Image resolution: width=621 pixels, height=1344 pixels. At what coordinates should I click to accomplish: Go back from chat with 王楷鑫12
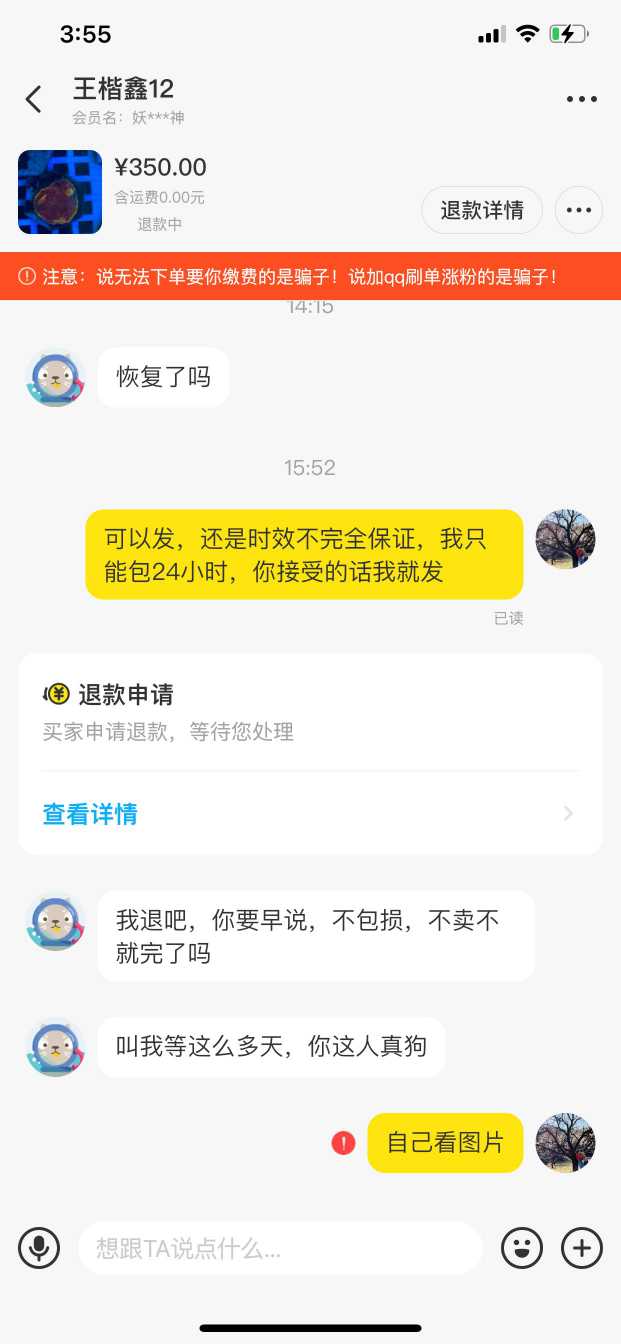(x=34, y=99)
